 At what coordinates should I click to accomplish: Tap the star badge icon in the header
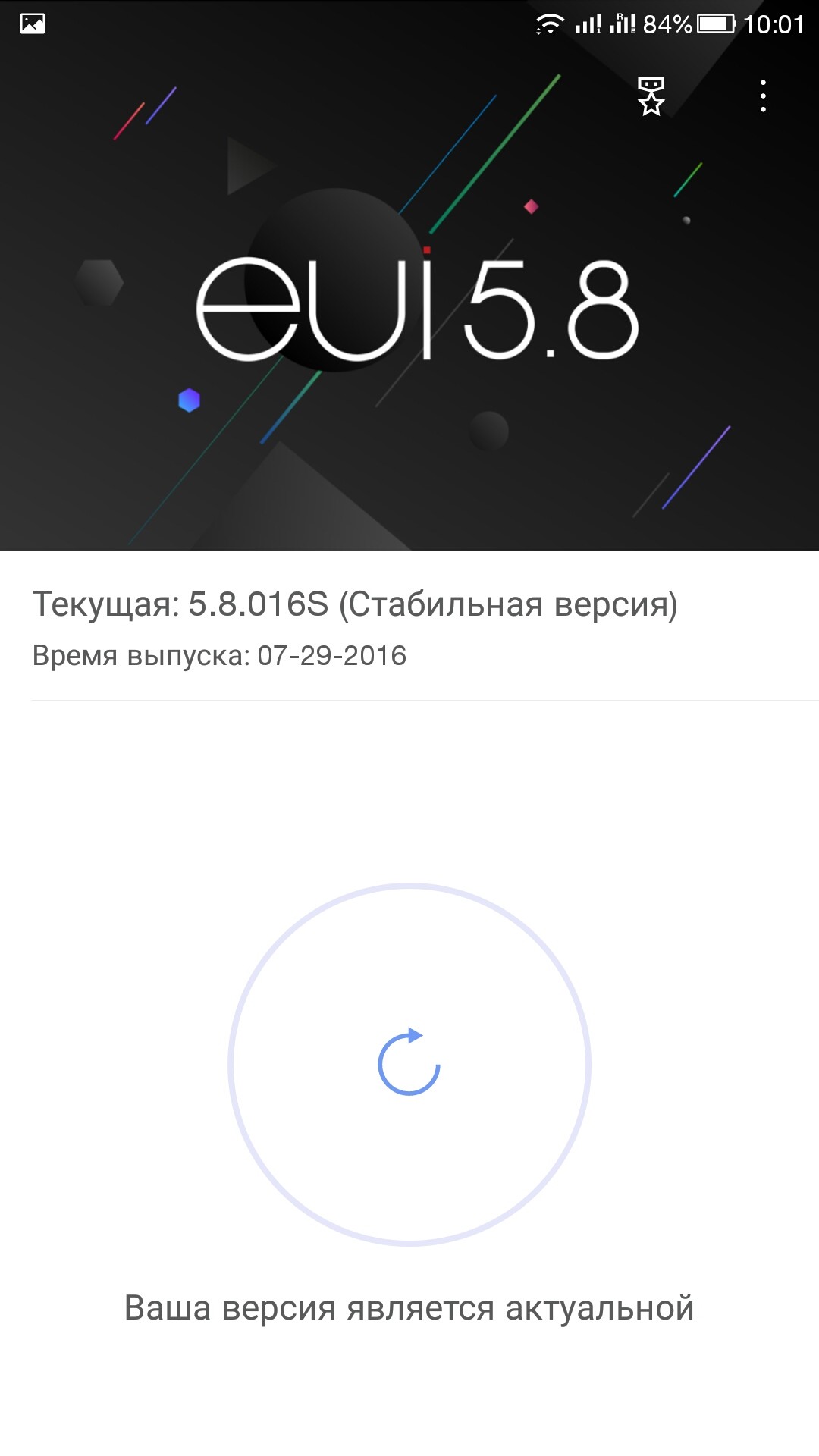point(651,96)
